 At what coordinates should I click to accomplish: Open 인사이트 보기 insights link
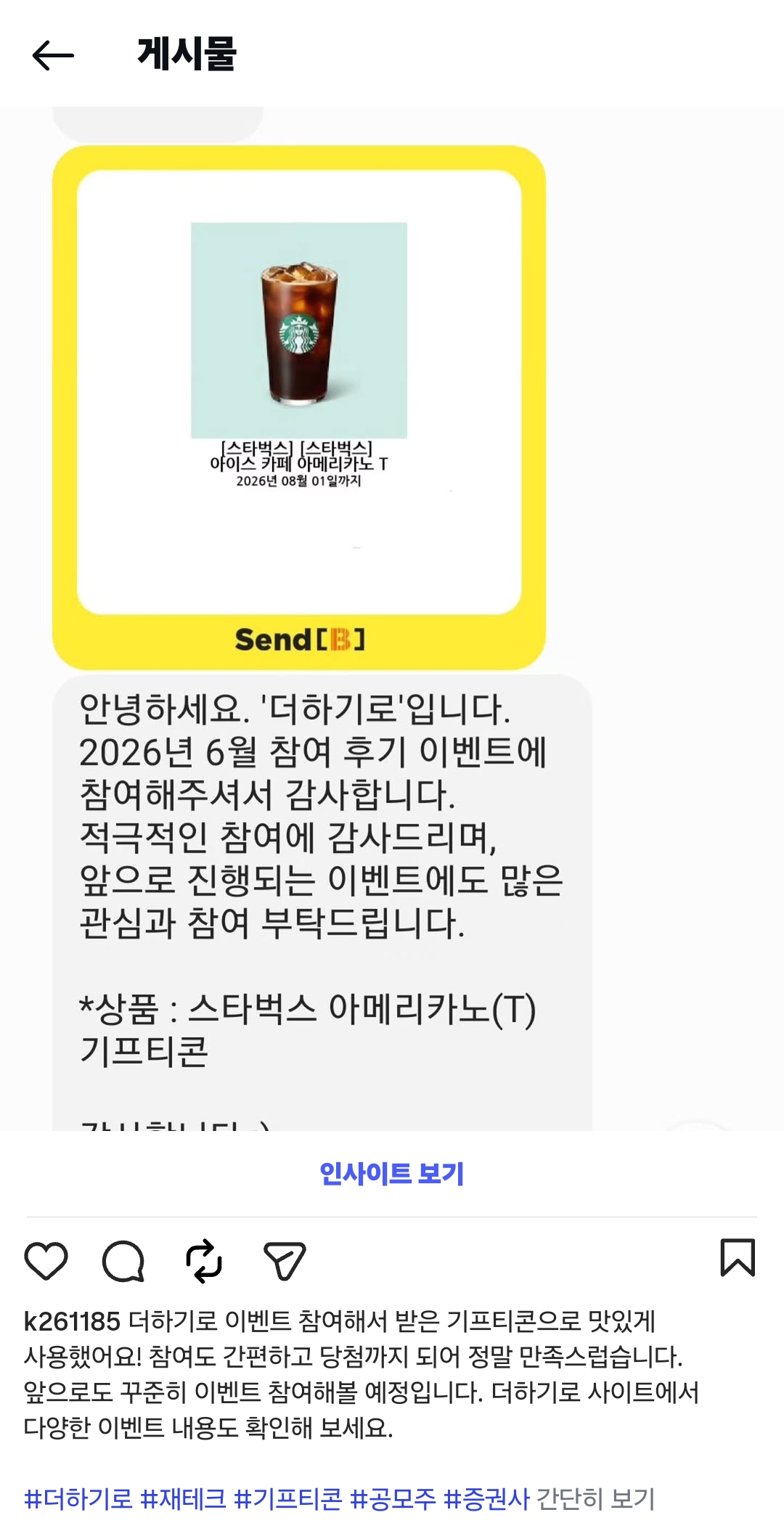(x=391, y=1173)
